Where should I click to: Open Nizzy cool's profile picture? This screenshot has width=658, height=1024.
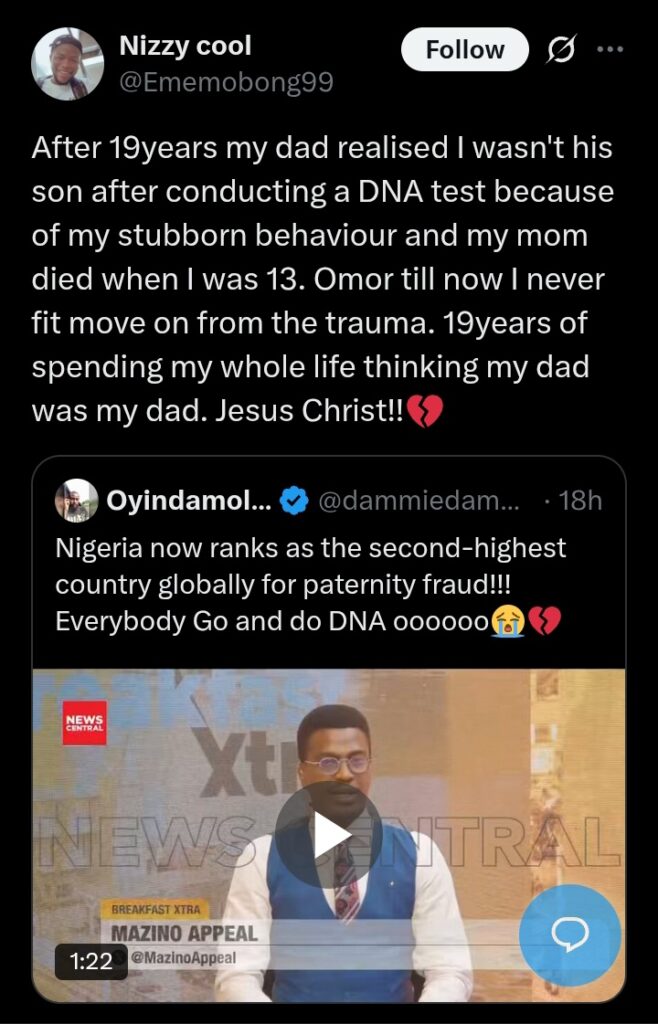point(68,64)
